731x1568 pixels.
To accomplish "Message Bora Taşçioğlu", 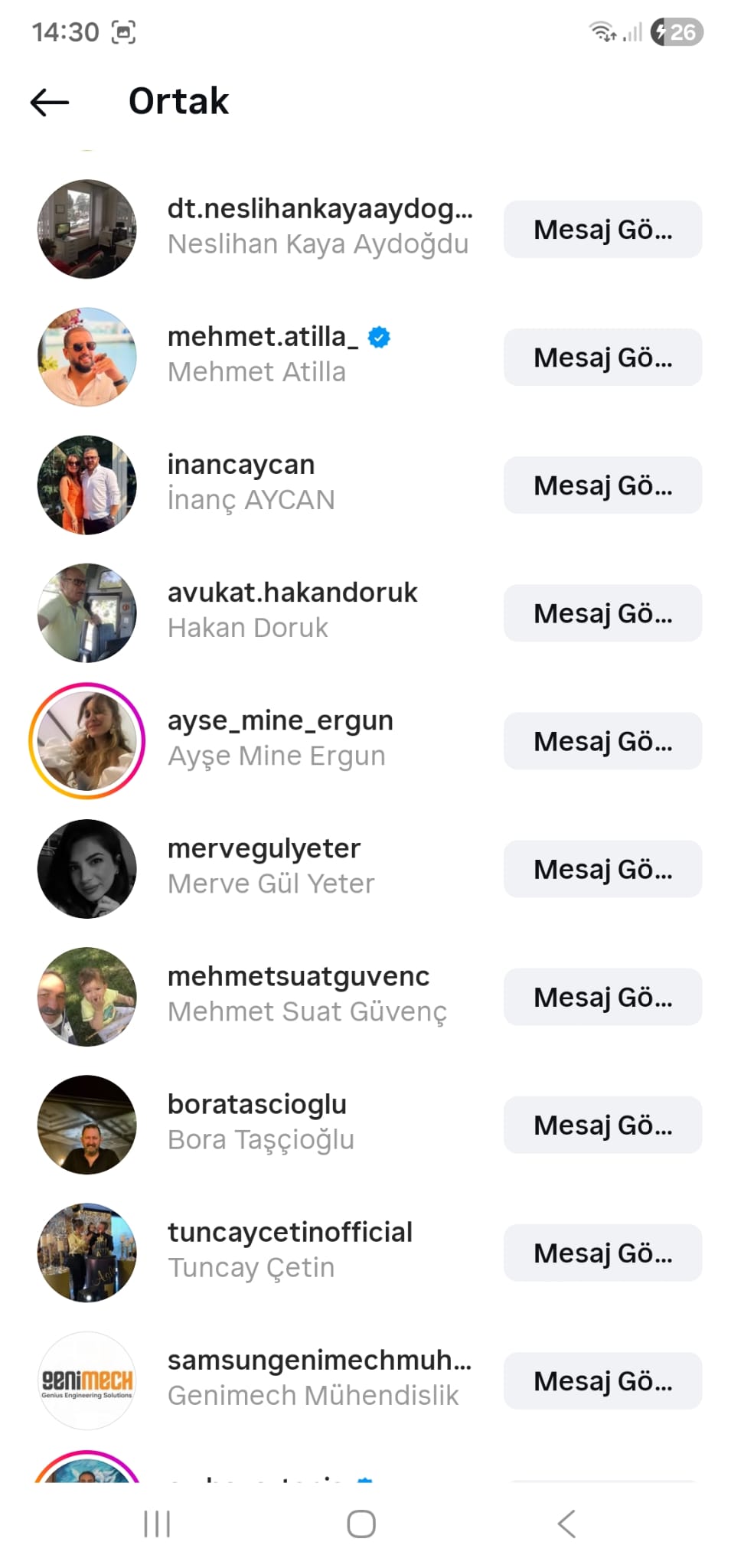I will click(x=602, y=1125).
